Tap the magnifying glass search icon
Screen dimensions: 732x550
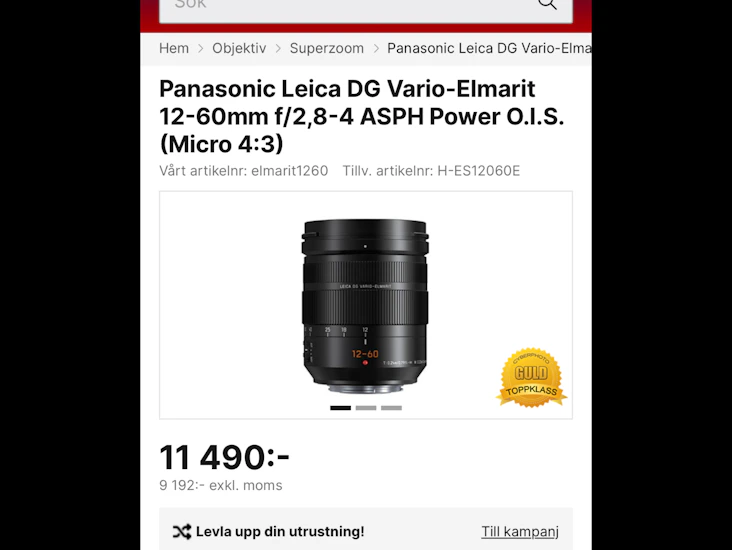[547, 5]
